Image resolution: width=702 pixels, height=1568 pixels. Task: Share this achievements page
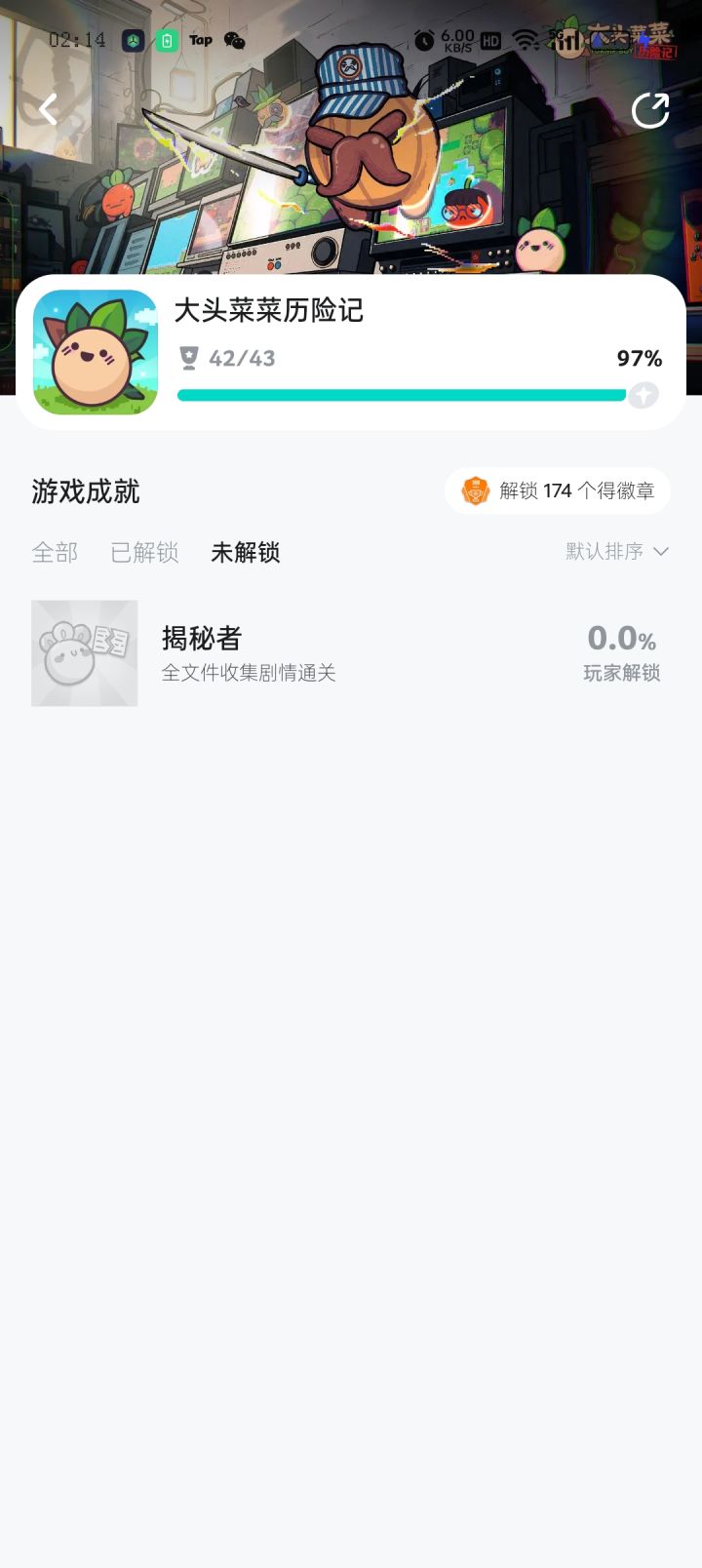[x=650, y=110]
